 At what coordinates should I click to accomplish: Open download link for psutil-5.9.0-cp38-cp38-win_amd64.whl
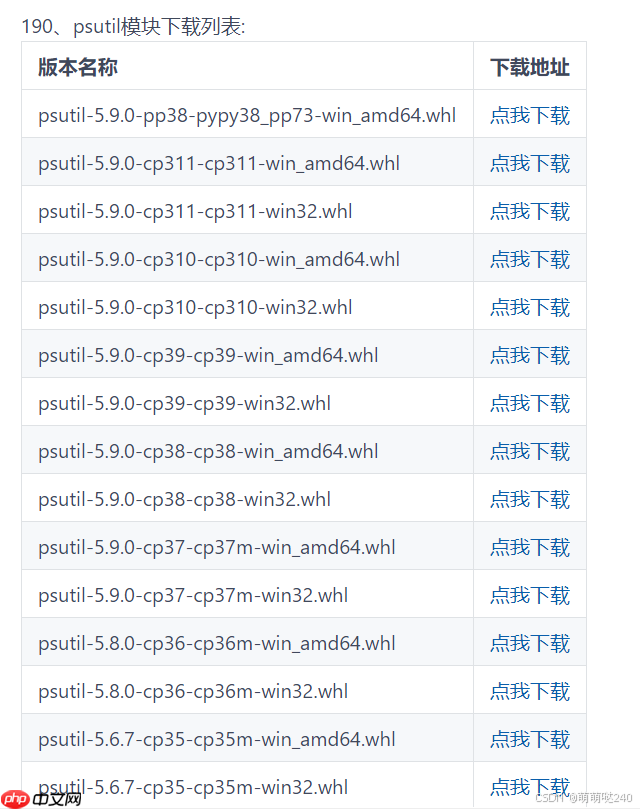529,451
